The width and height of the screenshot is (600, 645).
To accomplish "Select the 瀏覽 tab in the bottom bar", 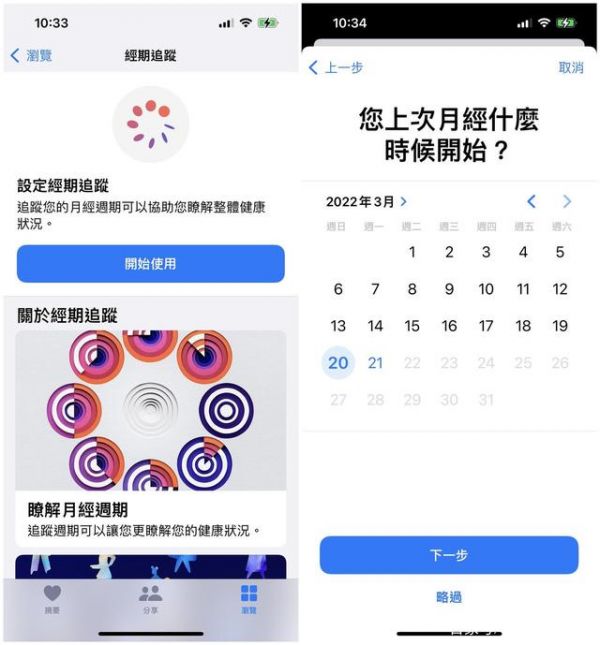I will pos(249,598).
